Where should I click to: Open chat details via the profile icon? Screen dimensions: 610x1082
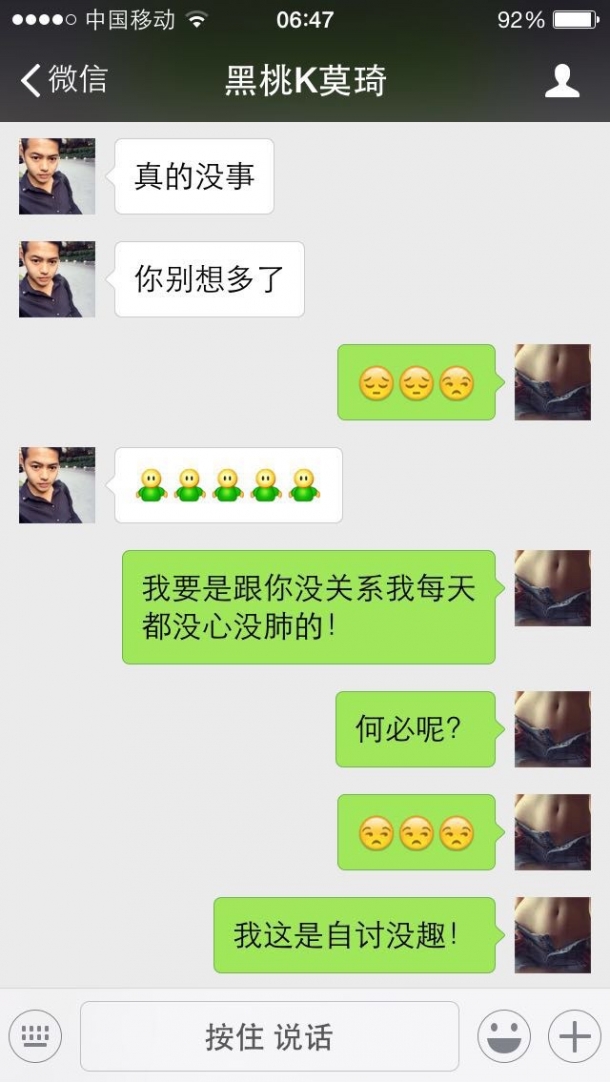point(562,81)
